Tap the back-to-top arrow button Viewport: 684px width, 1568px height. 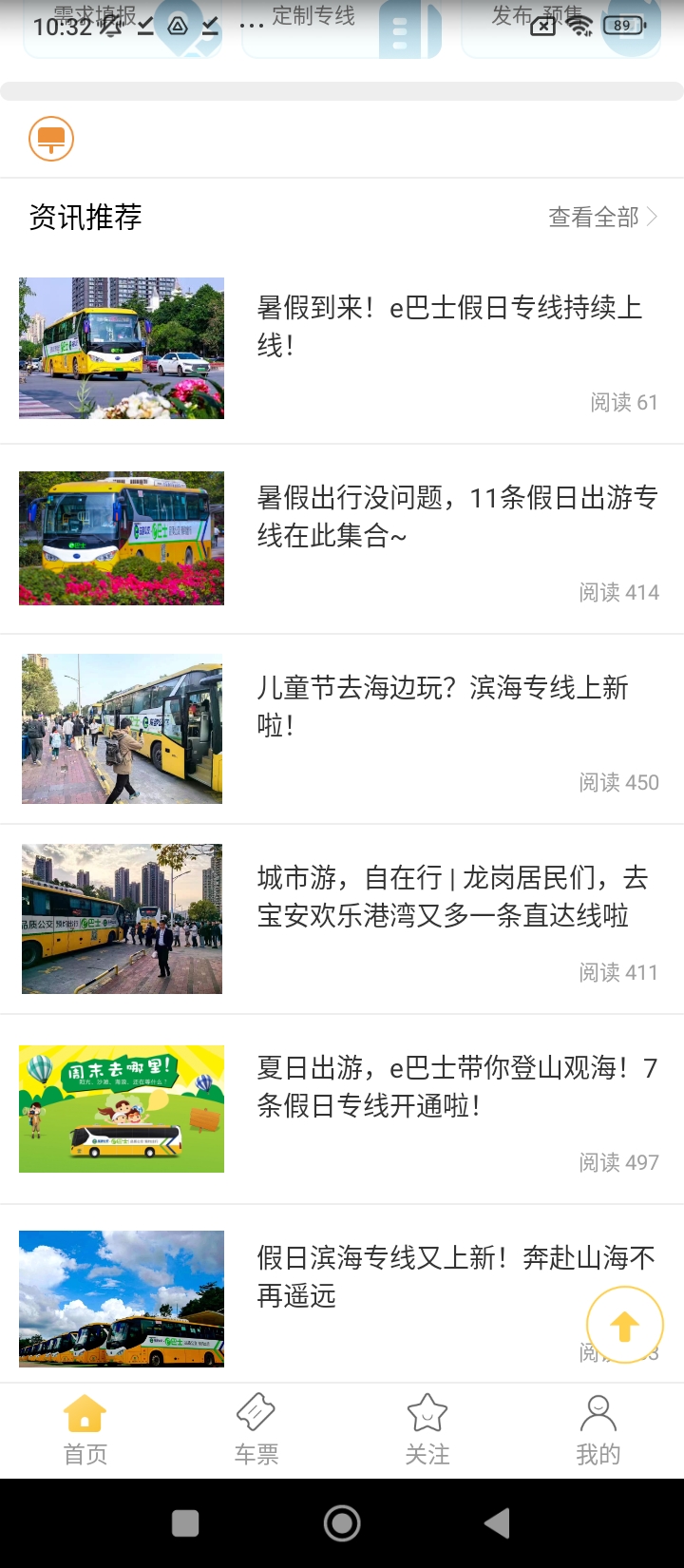click(624, 1325)
